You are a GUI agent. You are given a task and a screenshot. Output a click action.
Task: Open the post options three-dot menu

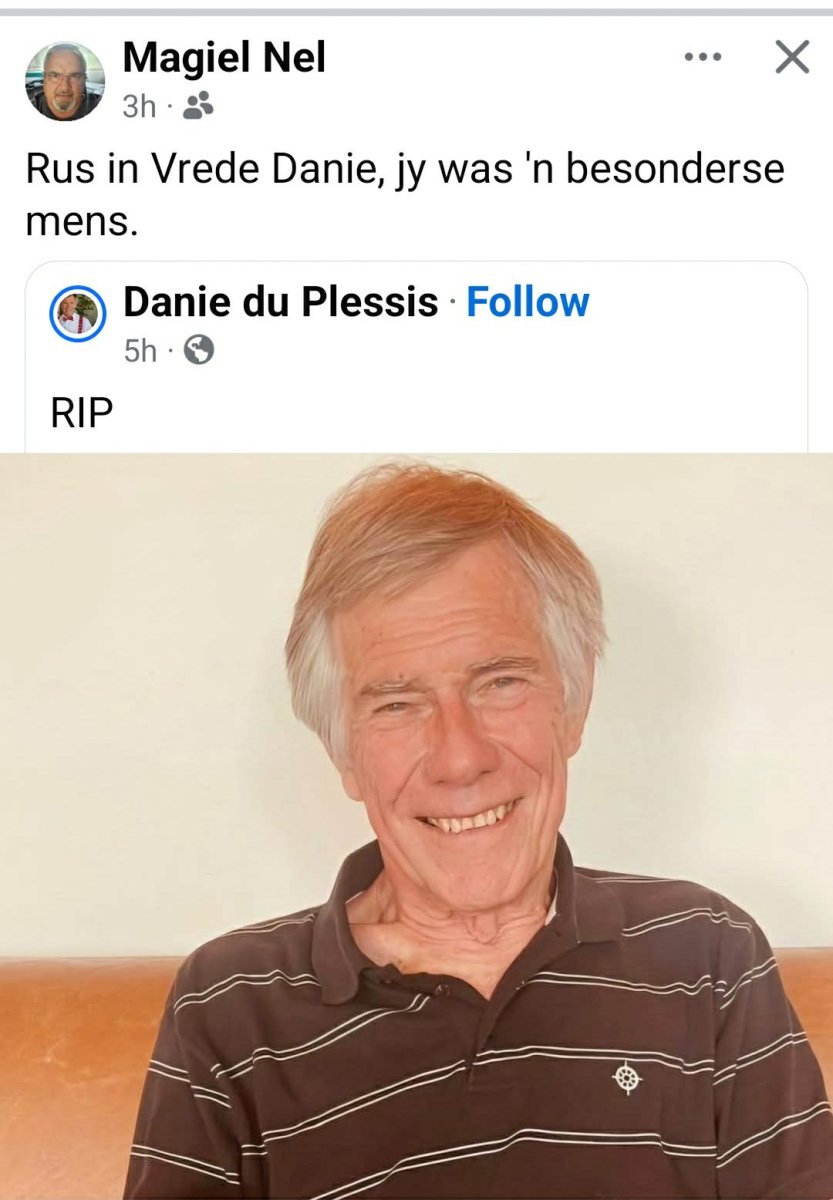(702, 57)
